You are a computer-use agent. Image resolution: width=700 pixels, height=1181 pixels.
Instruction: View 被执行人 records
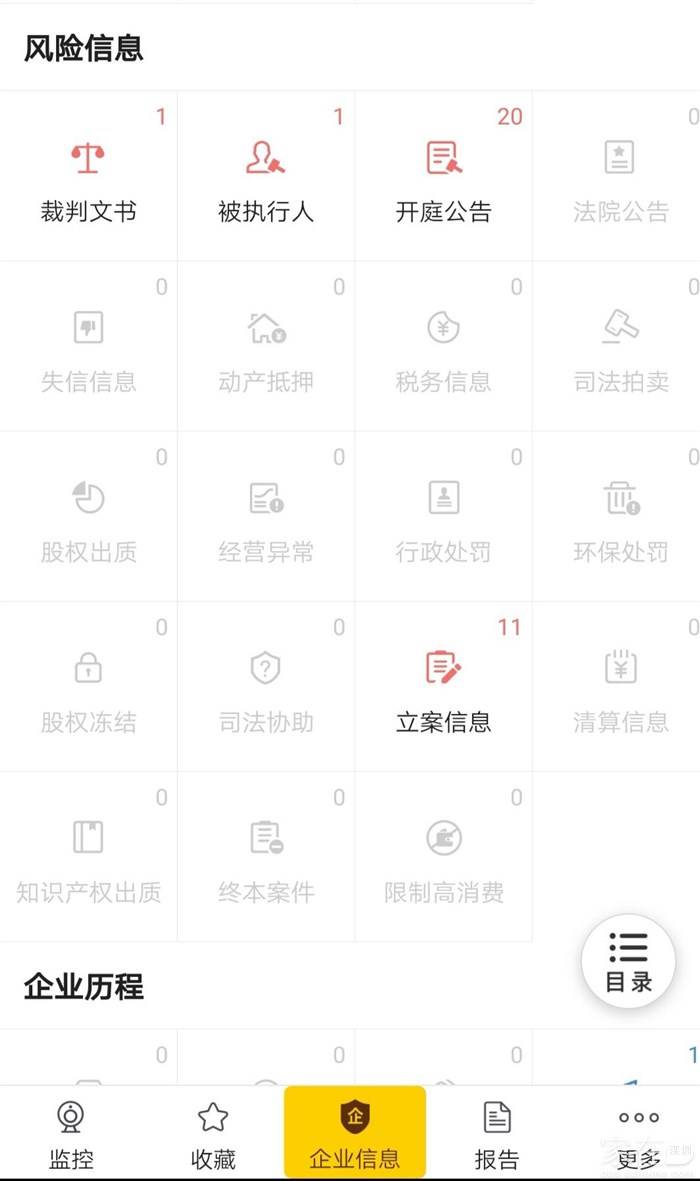click(266, 178)
